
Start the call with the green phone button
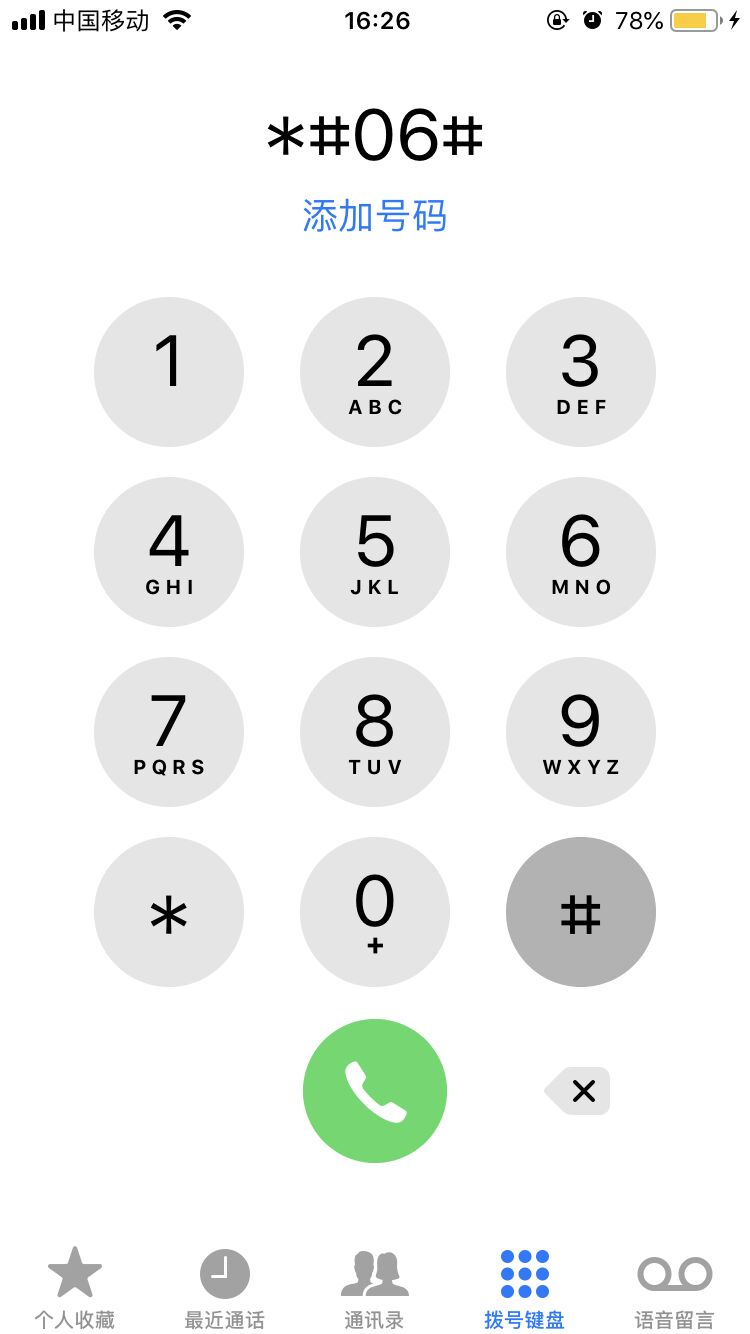[375, 1091]
